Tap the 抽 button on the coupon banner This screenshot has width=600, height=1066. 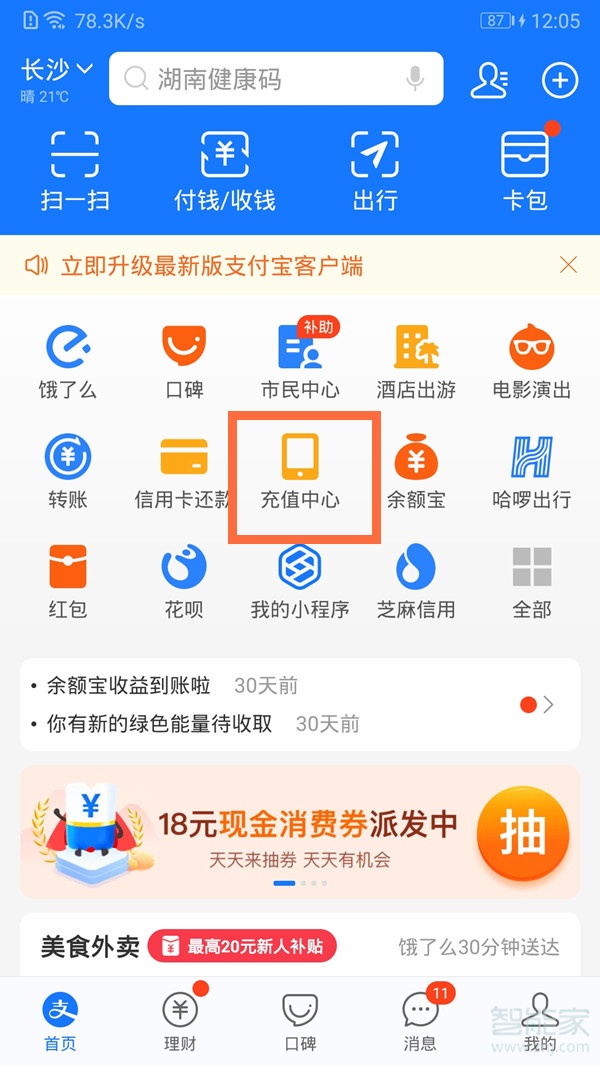coord(522,833)
